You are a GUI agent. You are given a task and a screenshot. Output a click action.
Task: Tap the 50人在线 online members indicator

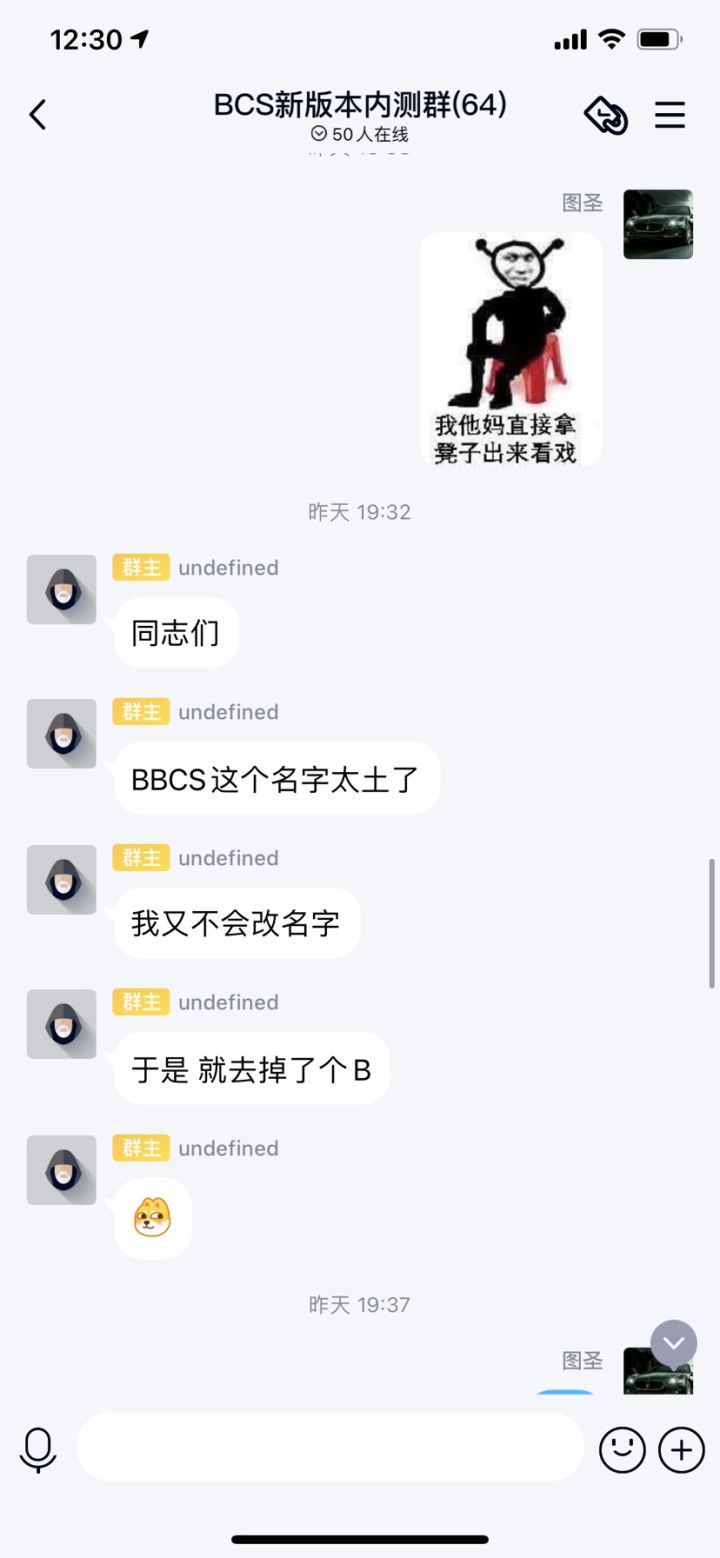click(360, 134)
